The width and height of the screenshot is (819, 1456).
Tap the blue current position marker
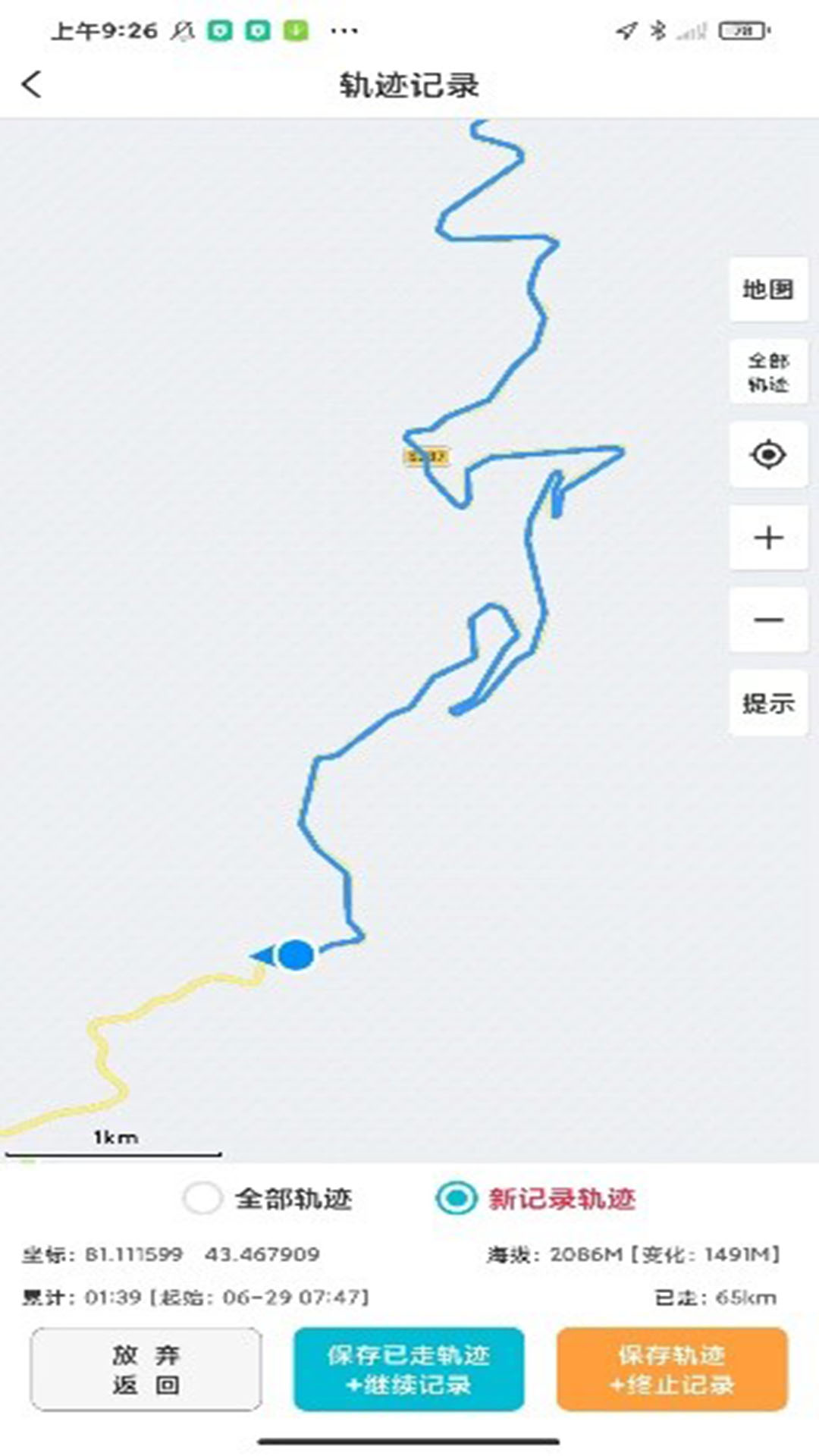point(296,955)
